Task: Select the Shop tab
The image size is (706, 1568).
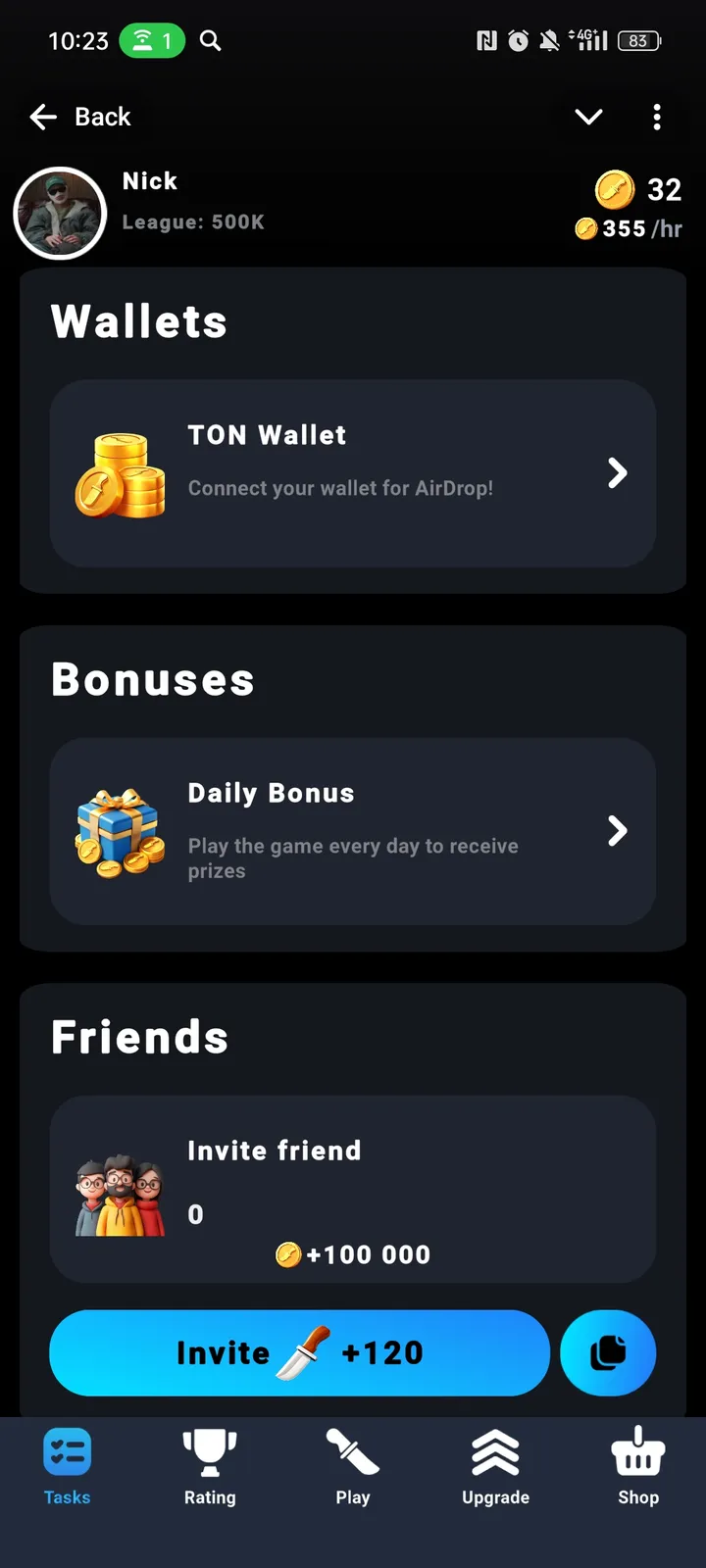Action: pyautogui.click(x=638, y=1466)
